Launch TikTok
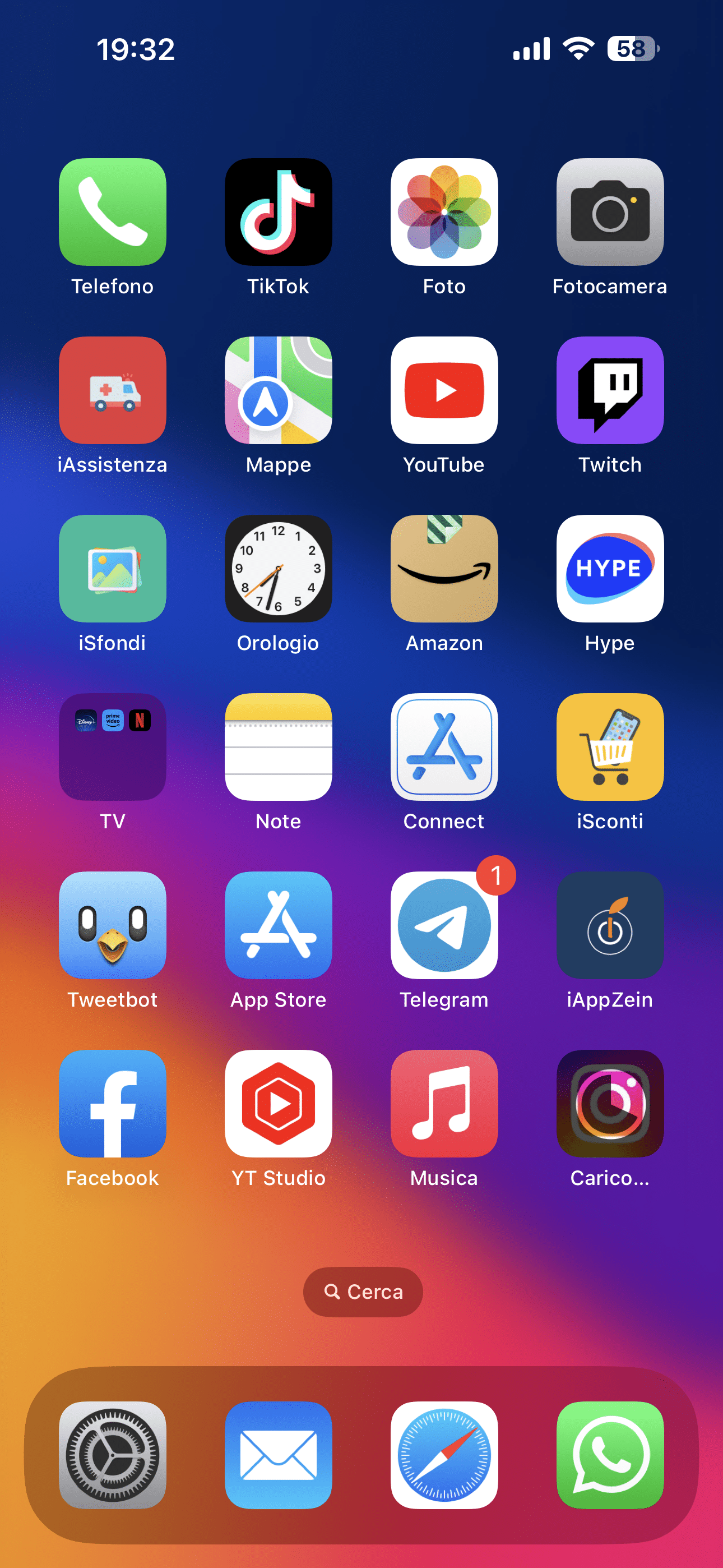Viewport: 723px width, 1568px height. coord(278,212)
